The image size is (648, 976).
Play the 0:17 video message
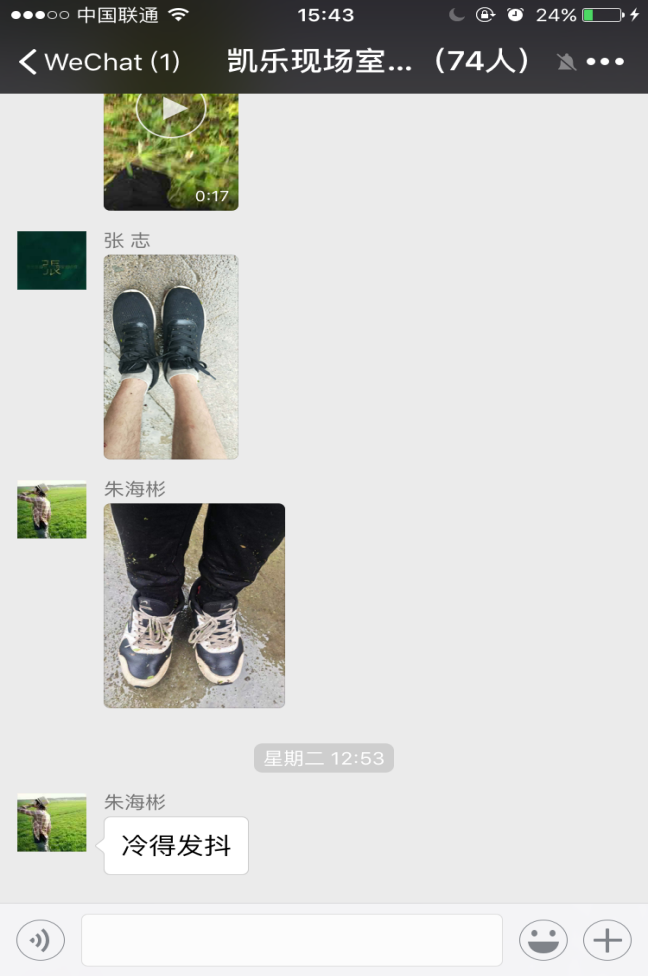[x=171, y=150]
